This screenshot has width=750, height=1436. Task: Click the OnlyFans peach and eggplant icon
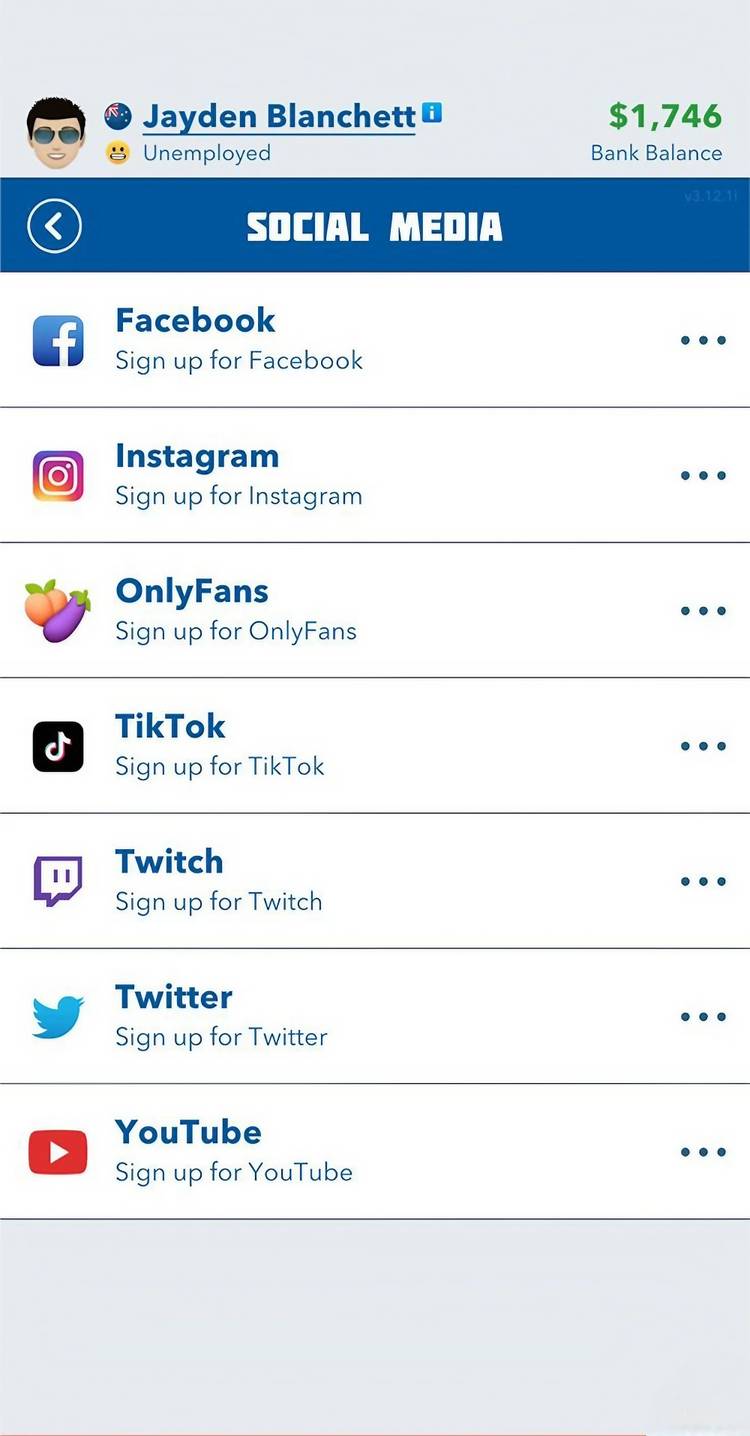click(57, 610)
